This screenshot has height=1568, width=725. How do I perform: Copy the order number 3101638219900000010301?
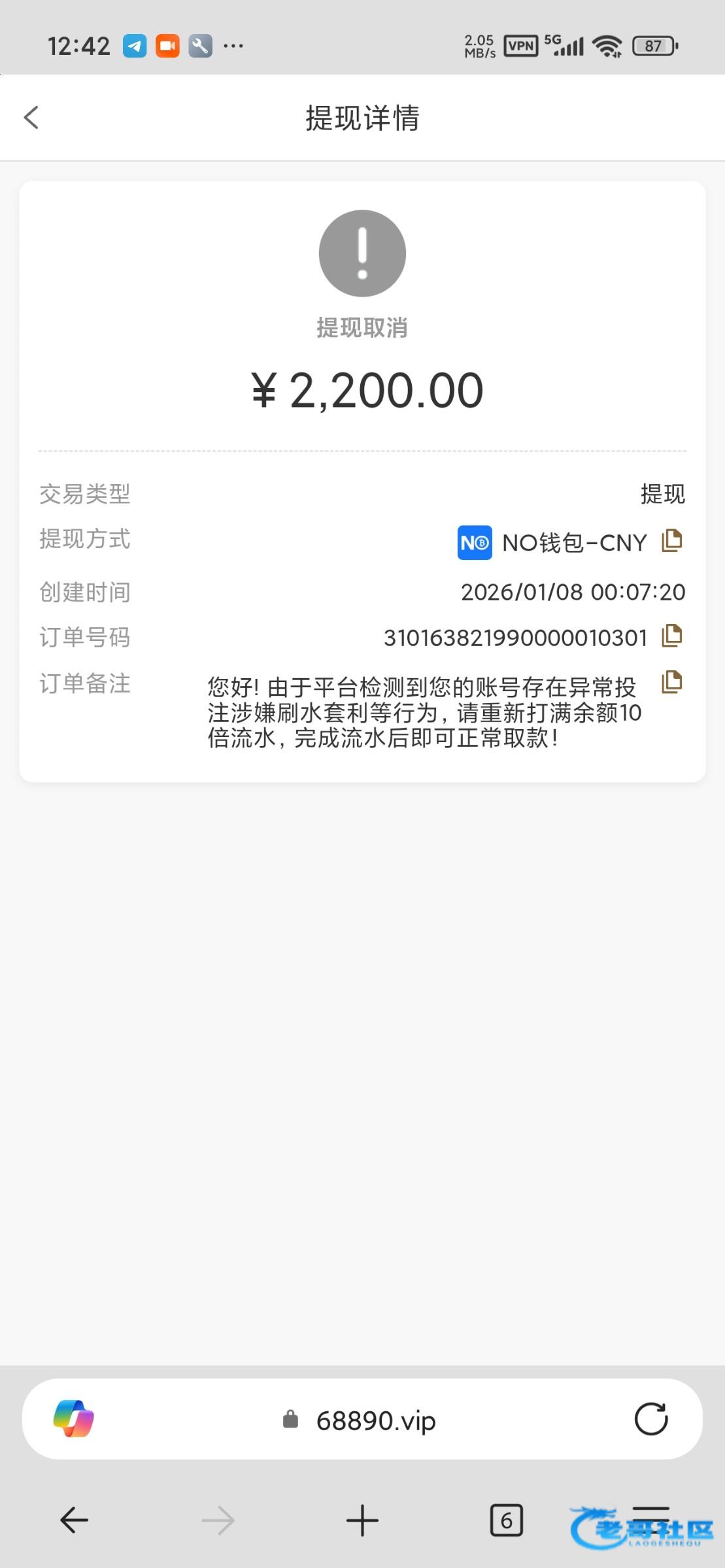pos(671,636)
